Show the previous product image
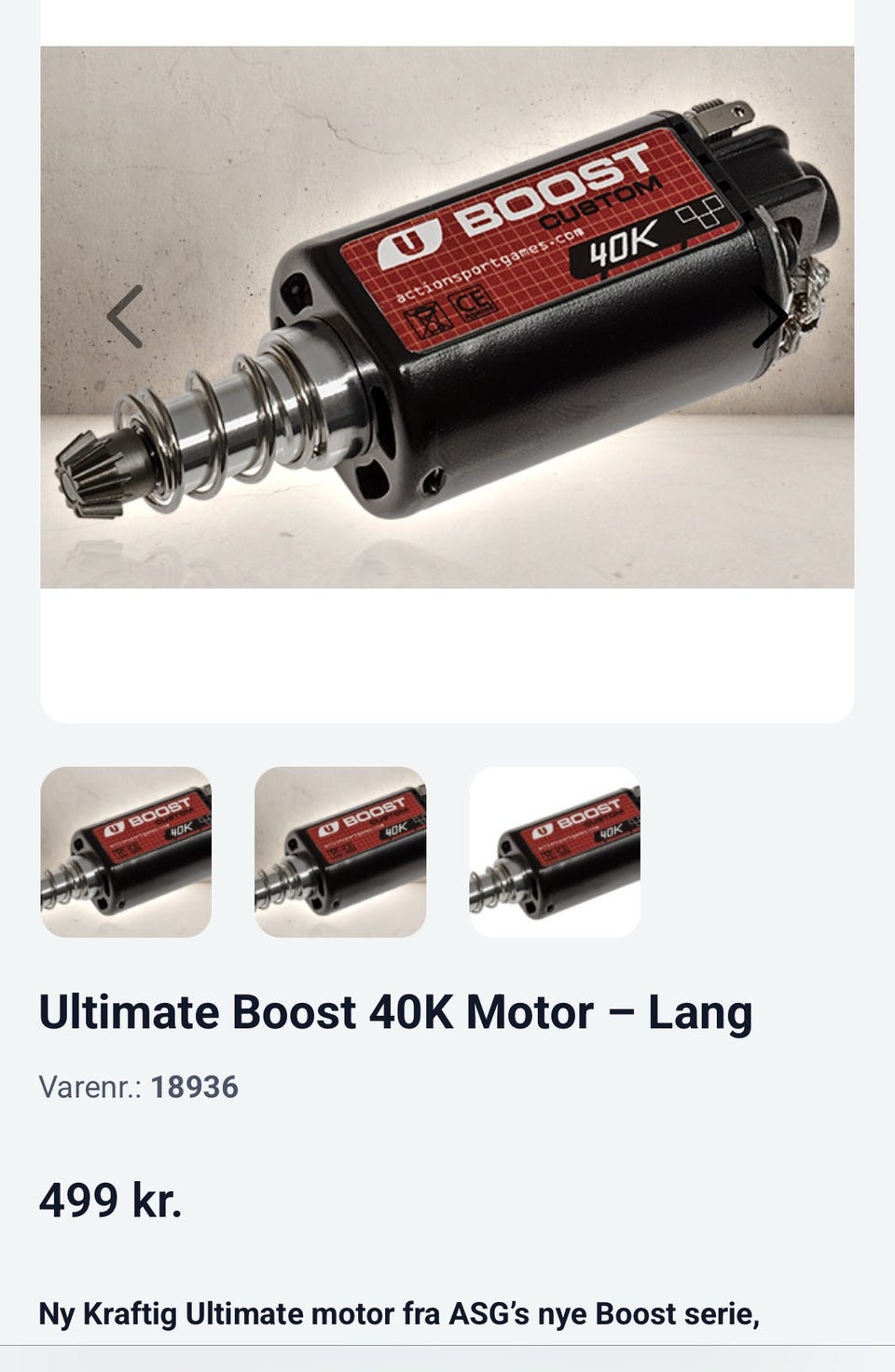Viewport: 895px width, 1372px height. pyautogui.click(x=125, y=317)
